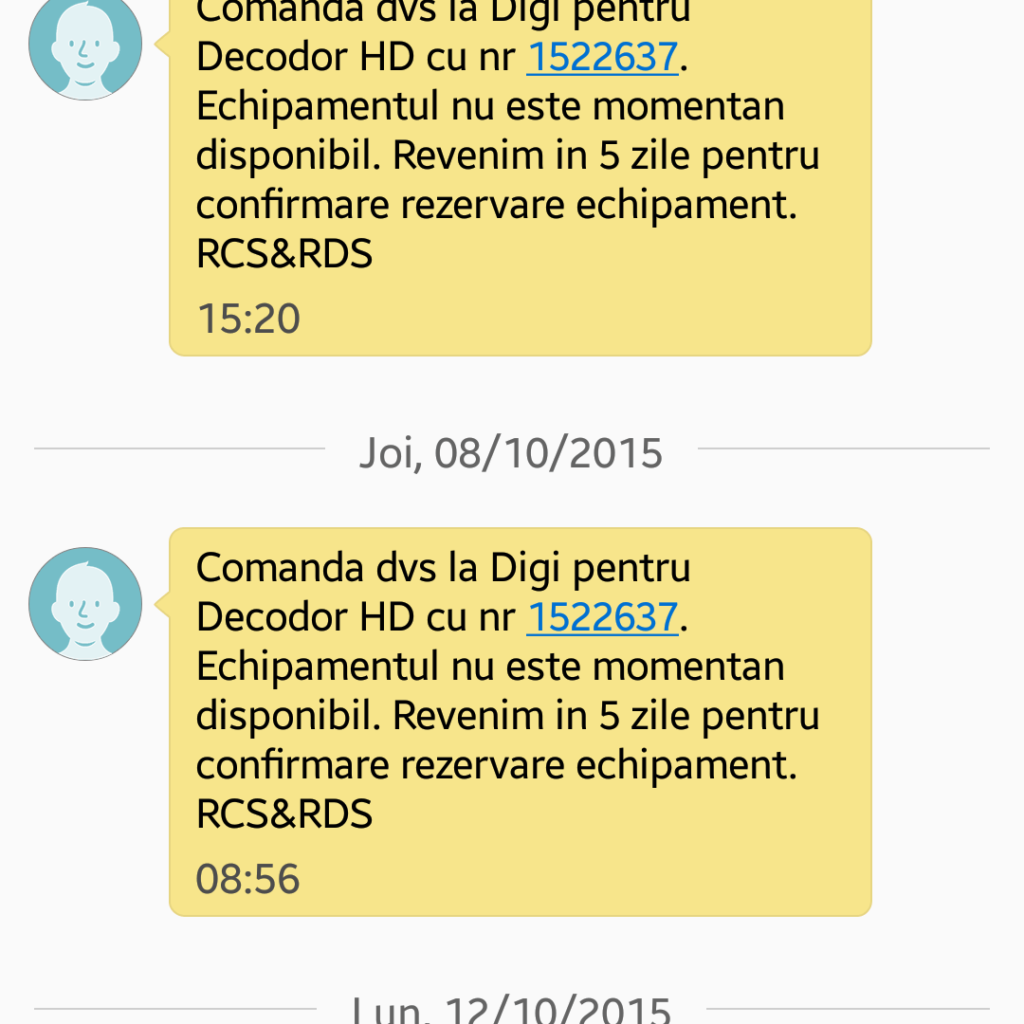The image size is (1024, 1024).
Task: Open the 1522637 link in the 15:20 message
Action: (602, 57)
